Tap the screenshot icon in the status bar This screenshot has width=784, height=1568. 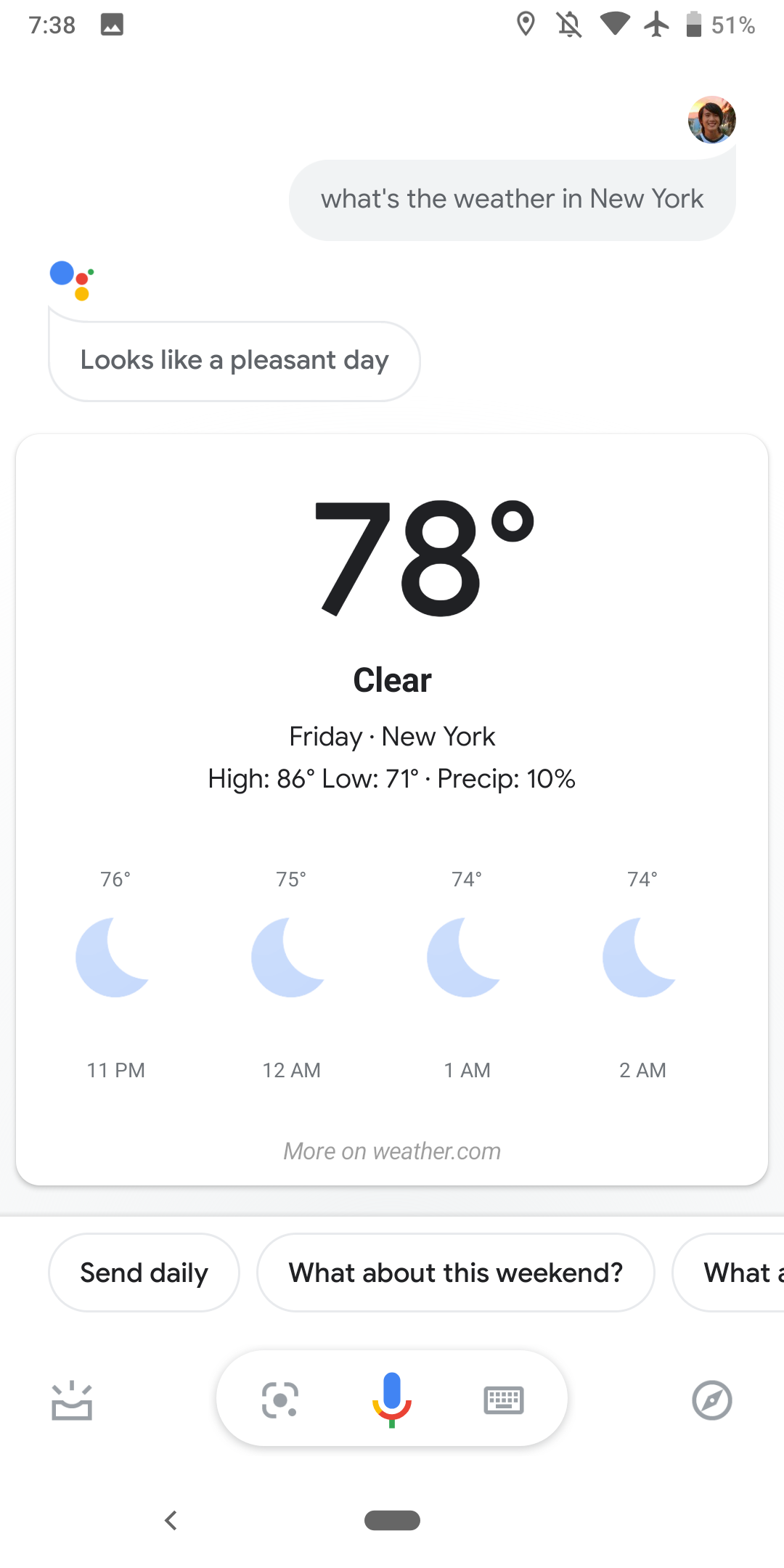[113, 25]
